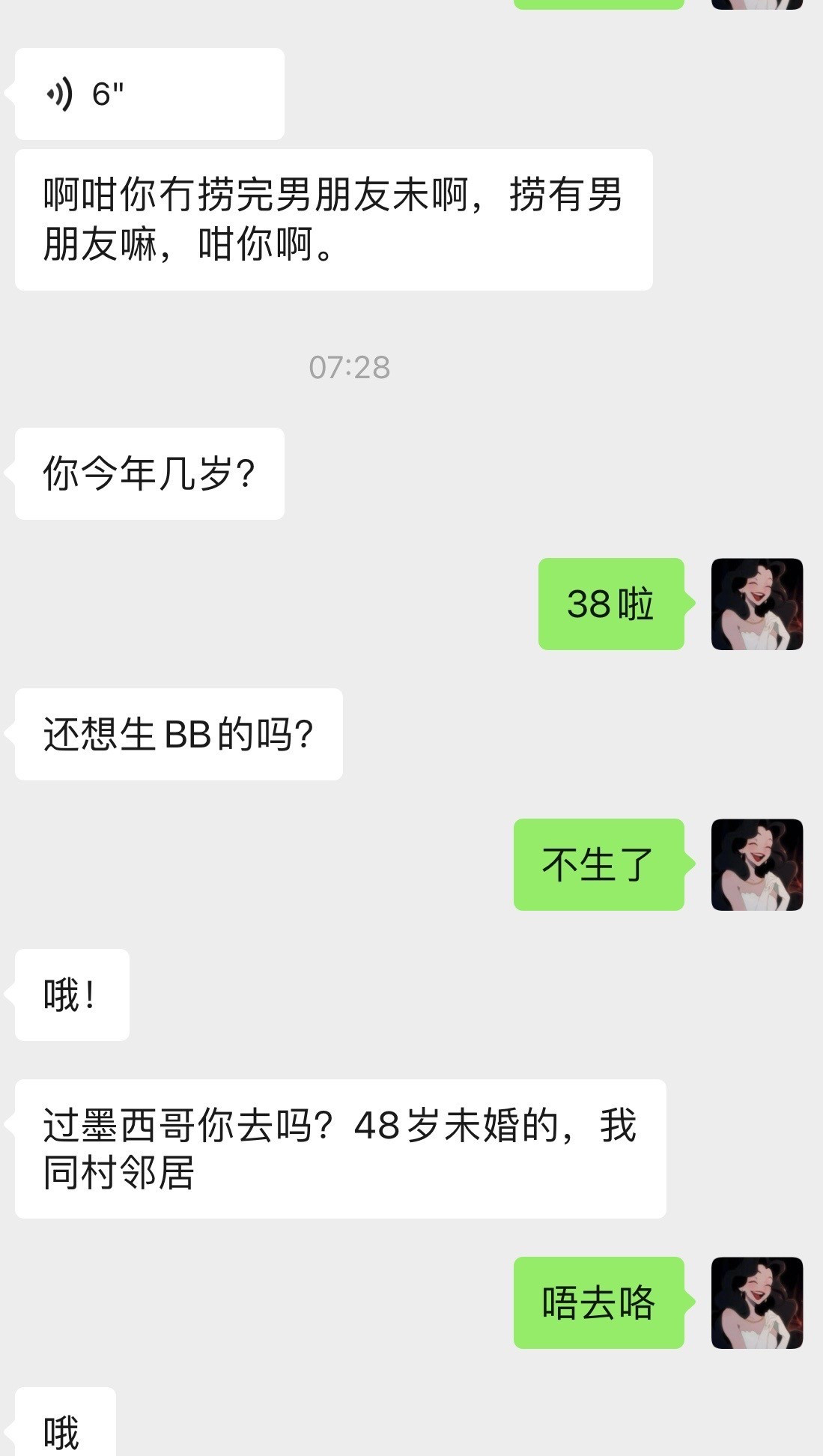The height and width of the screenshot is (1456, 823).
Task: Tap the avatar next to "不生了" reply
Action: coord(756,864)
